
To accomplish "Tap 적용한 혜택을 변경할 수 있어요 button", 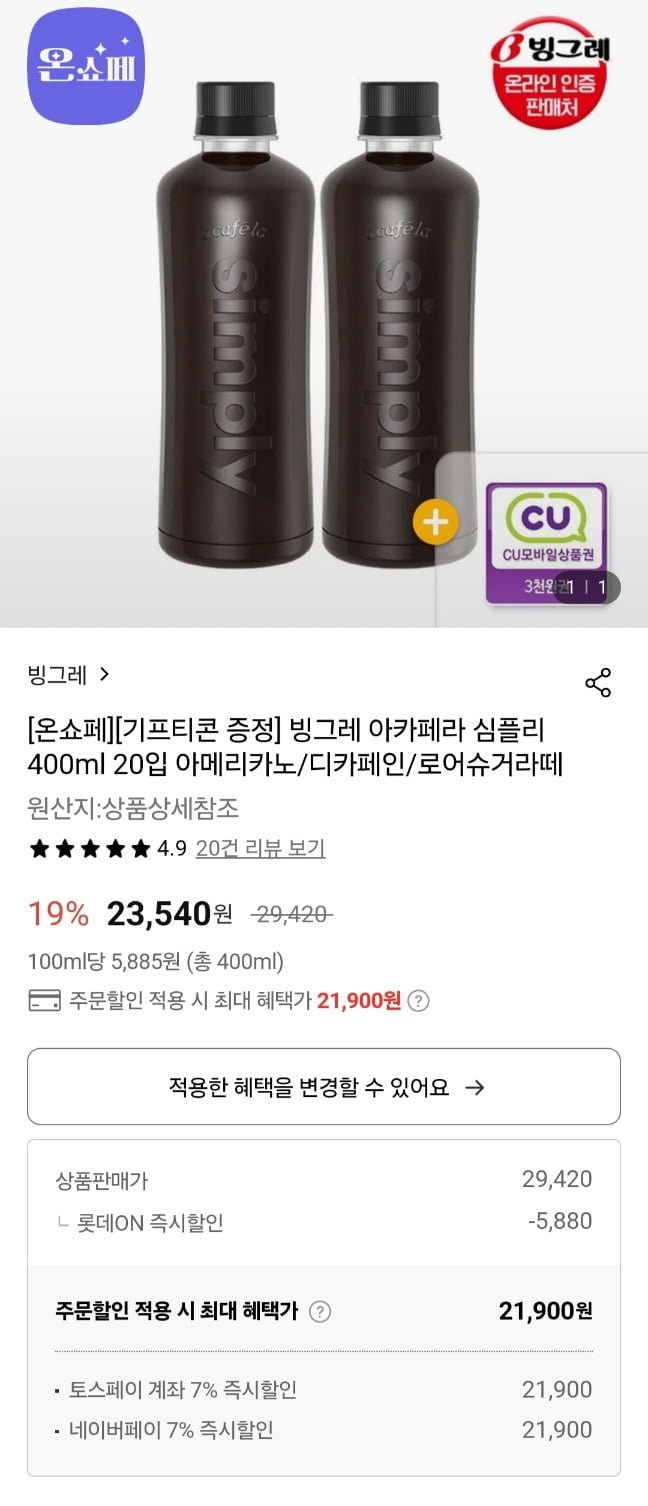I will 324,1087.
